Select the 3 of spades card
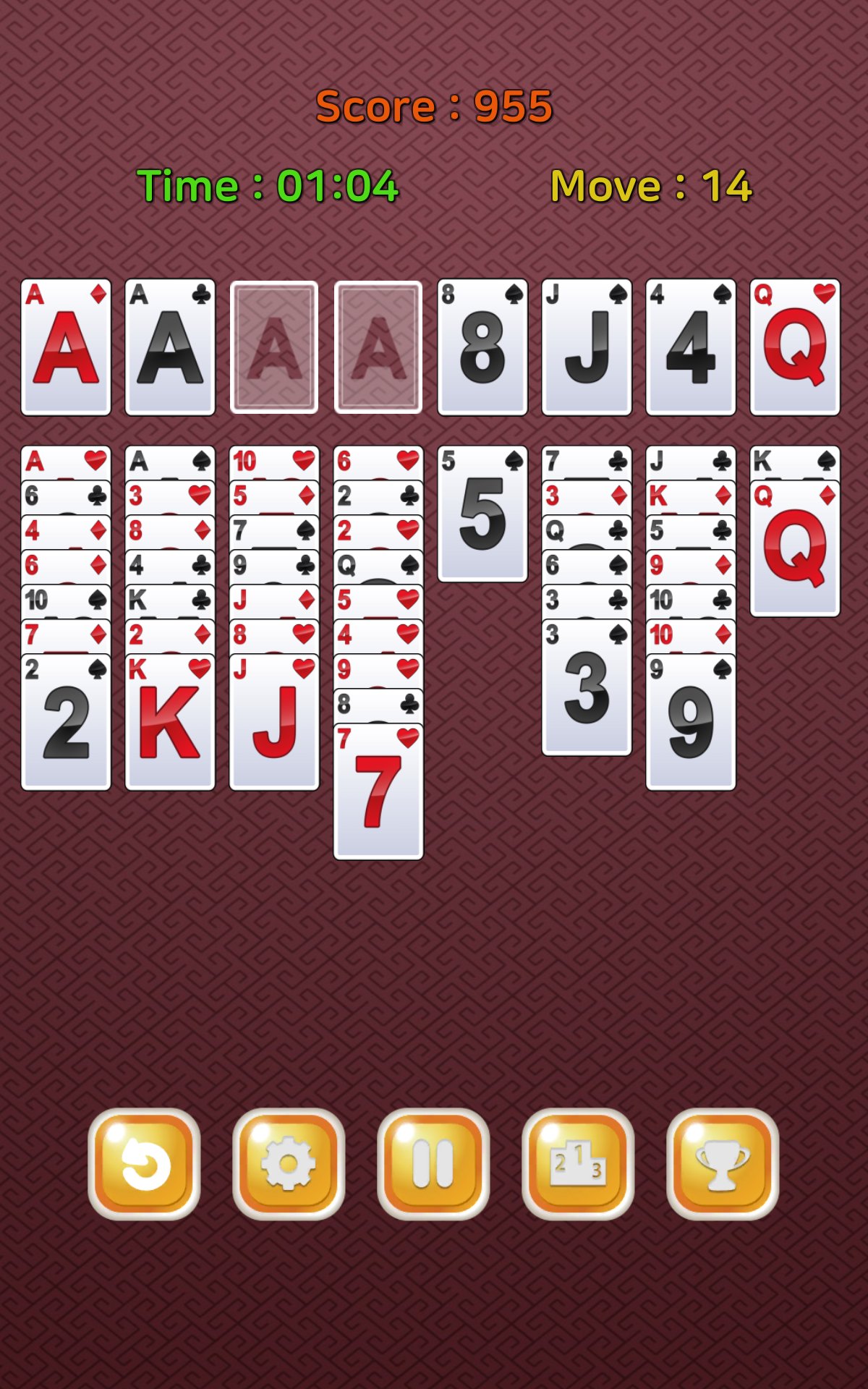Image resolution: width=868 pixels, height=1389 pixels. tap(587, 689)
